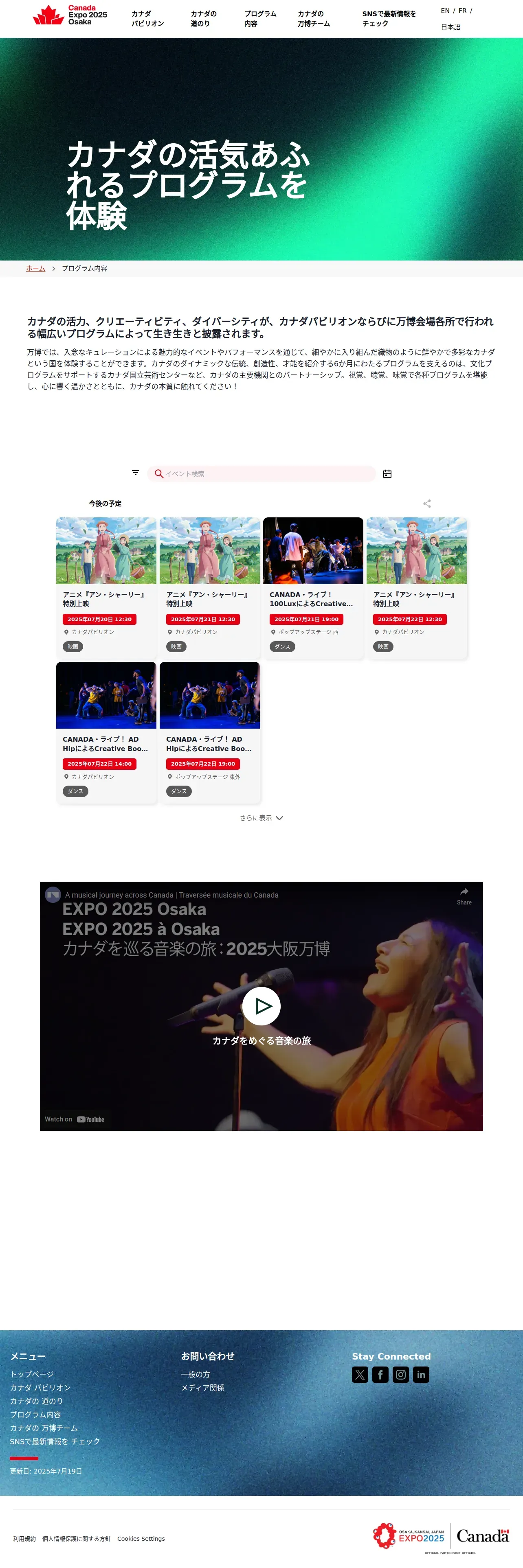Tap the イベント検索 search field
523x1568 pixels.
262,473
